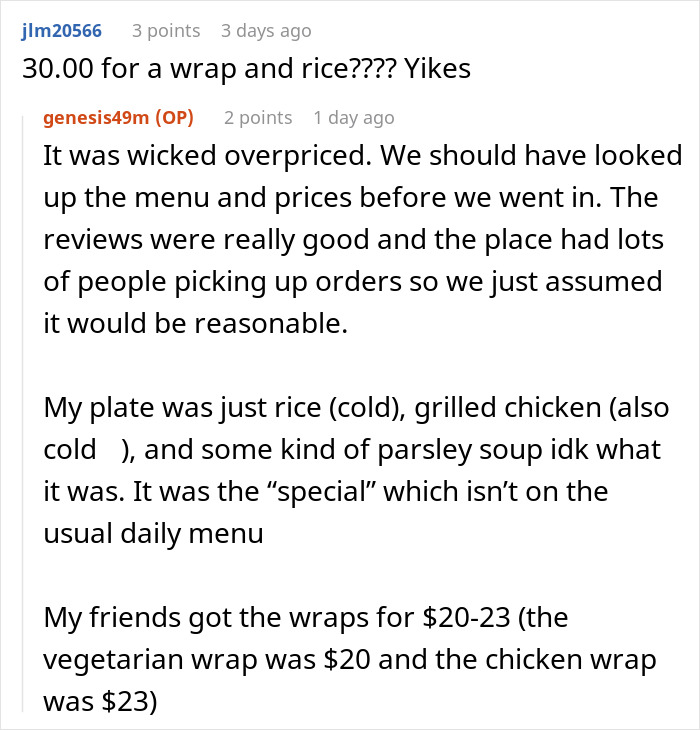
Task: Open jlm20566's user profile
Action: pyautogui.click(x=63, y=31)
